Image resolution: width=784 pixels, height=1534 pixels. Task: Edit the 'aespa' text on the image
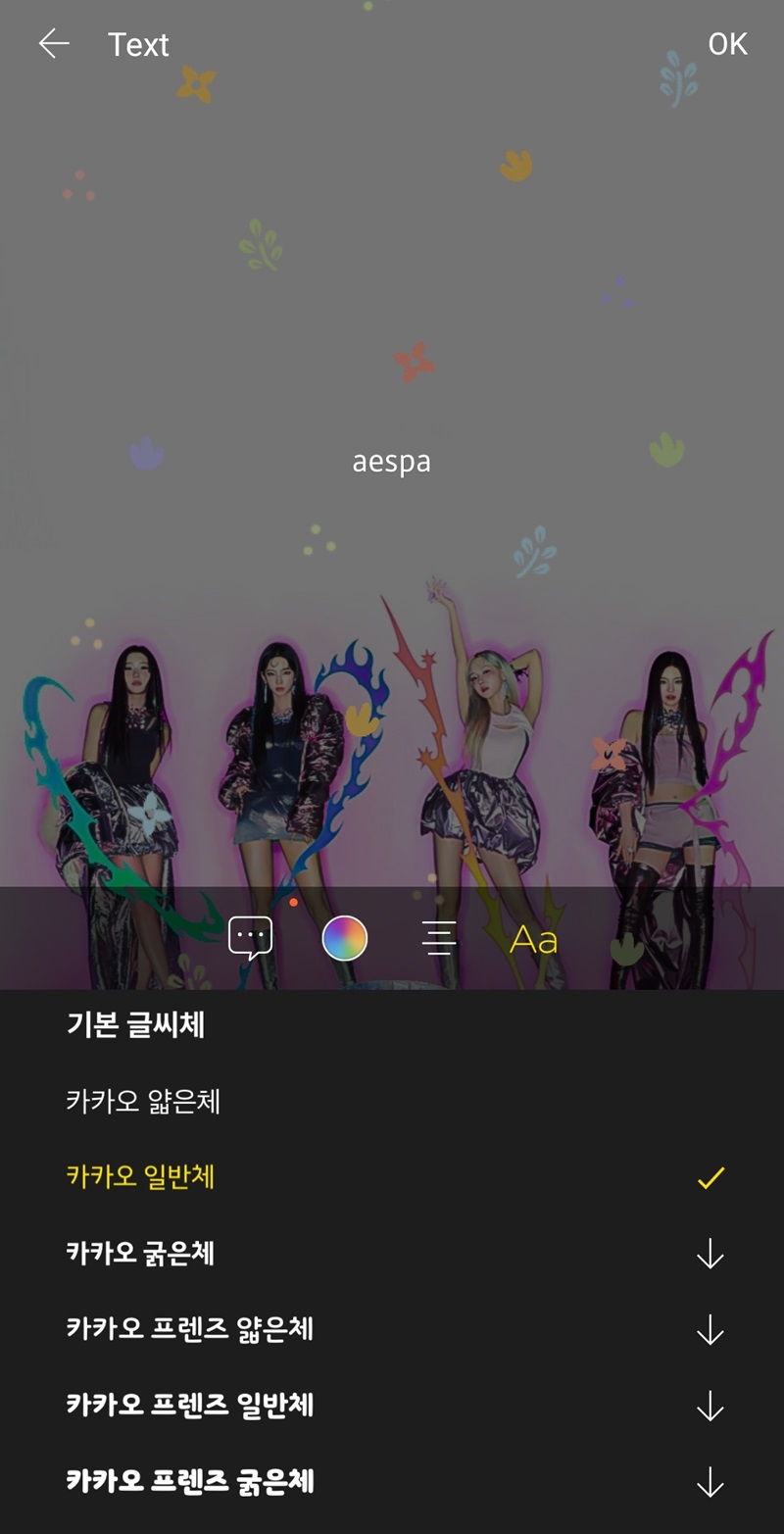(x=391, y=462)
